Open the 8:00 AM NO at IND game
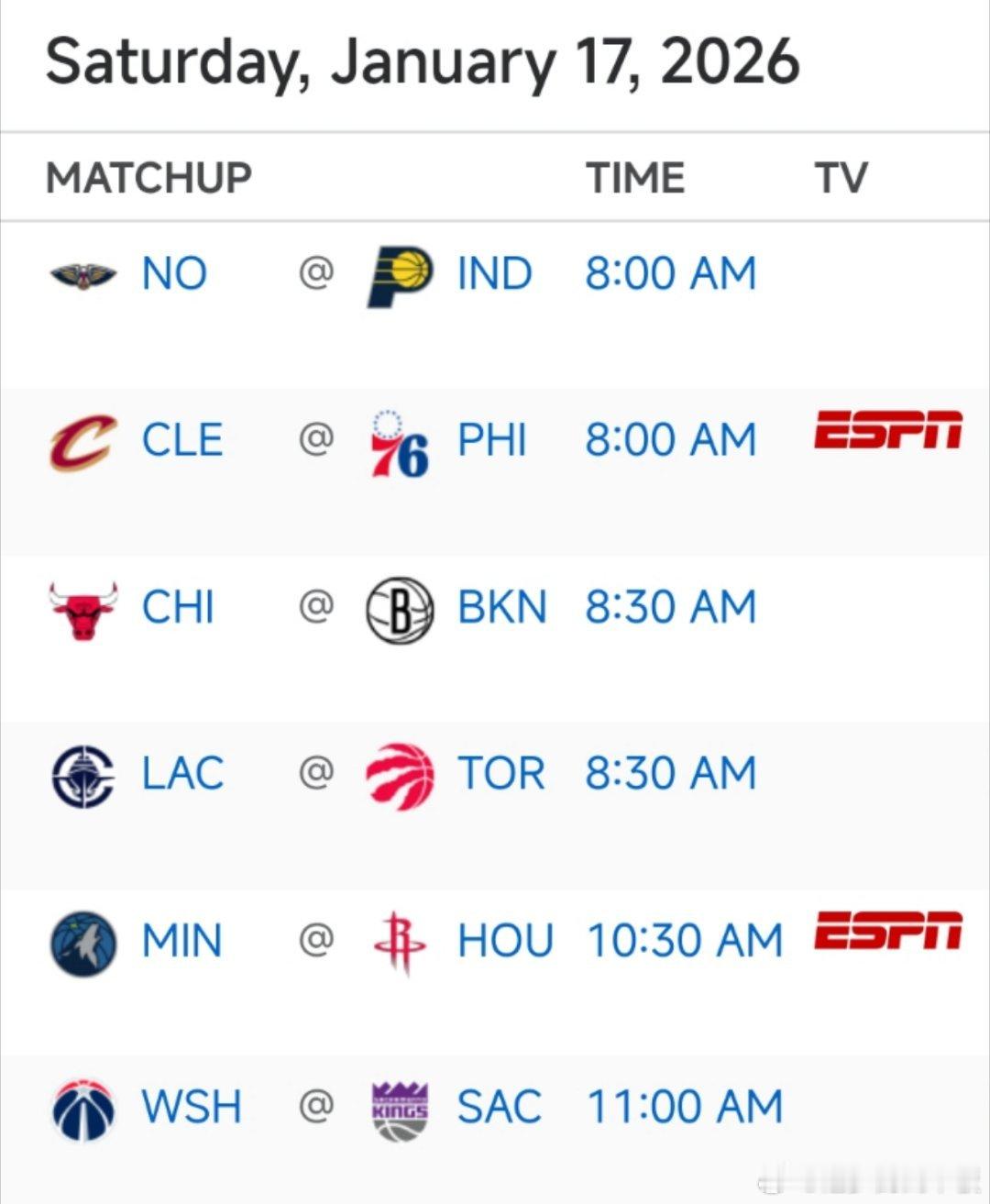 click(671, 273)
